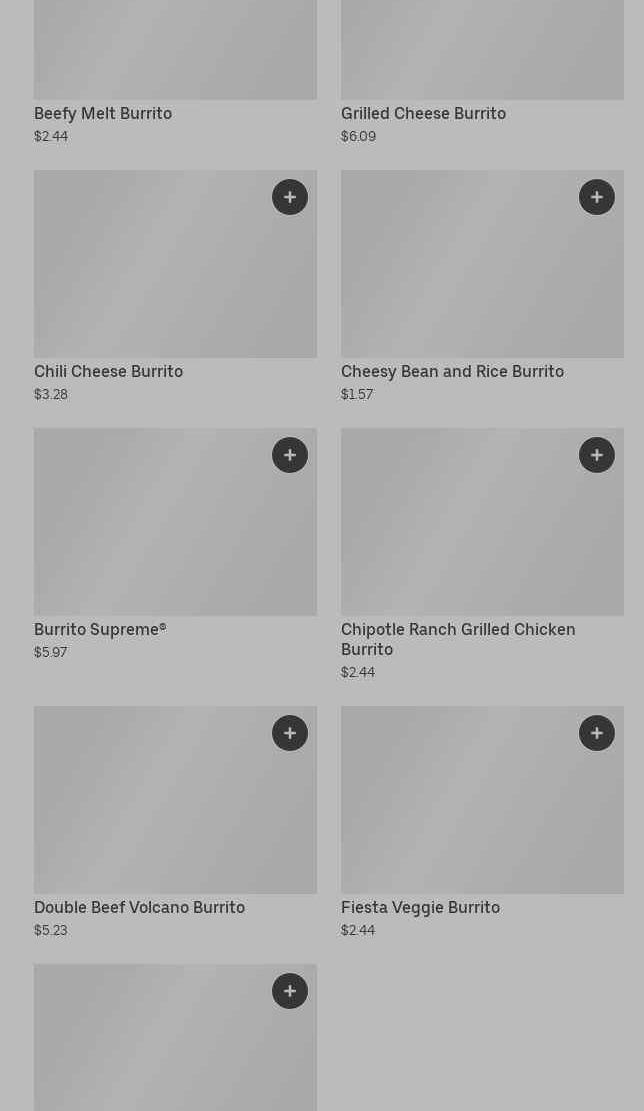The image size is (644, 1111).
Task: Open Burrito Supreme product card
Action: click(100, 630)
